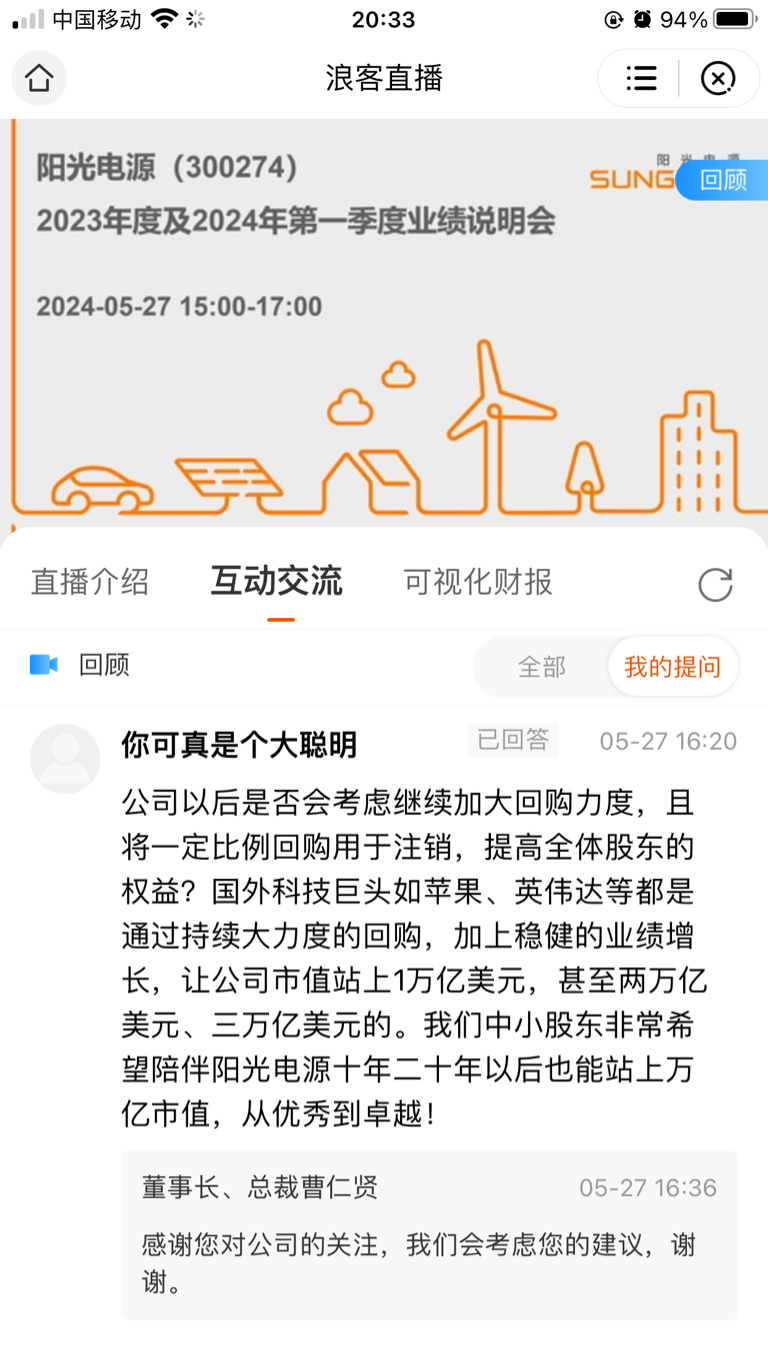Tap the refresh icon next to tabs

point(715,584)
